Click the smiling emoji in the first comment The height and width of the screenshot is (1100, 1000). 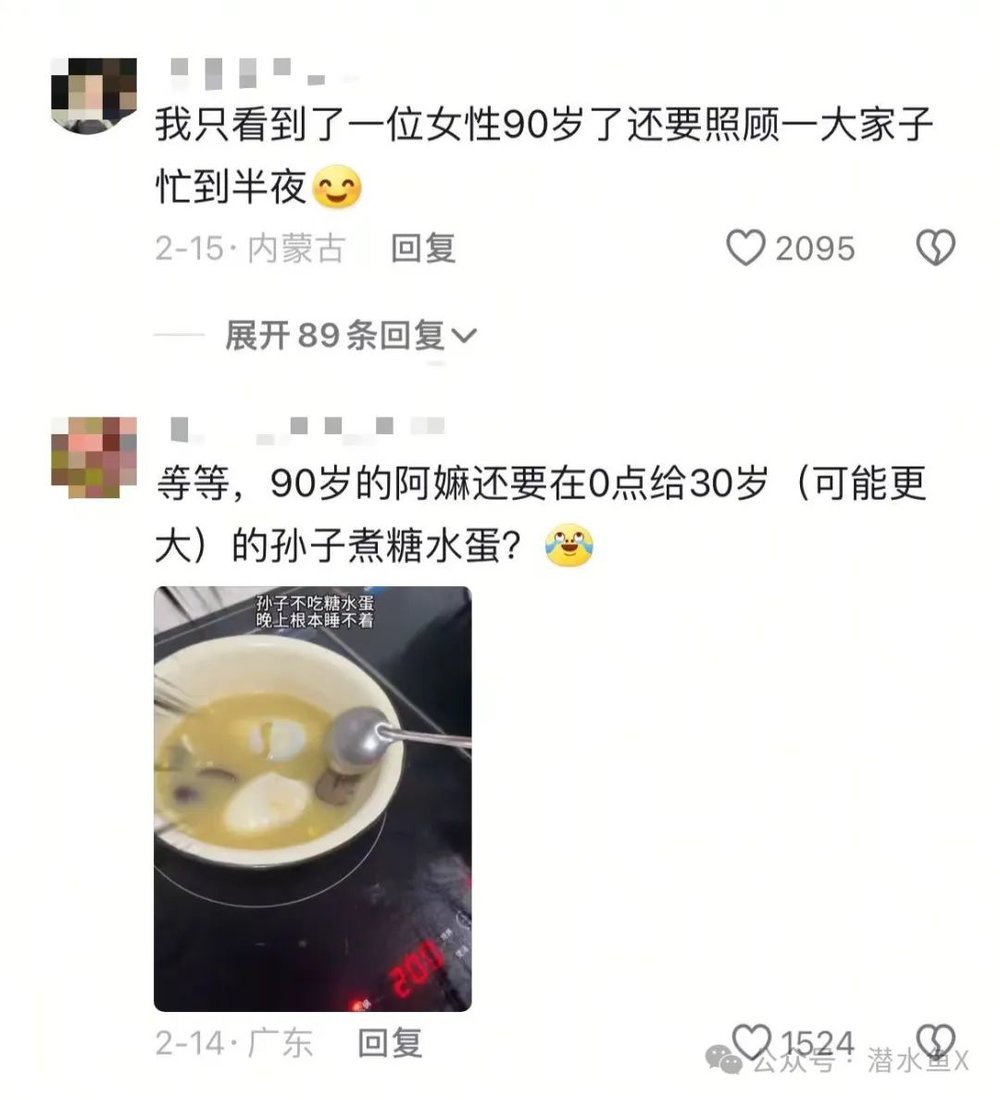click(x=338, y=189)
